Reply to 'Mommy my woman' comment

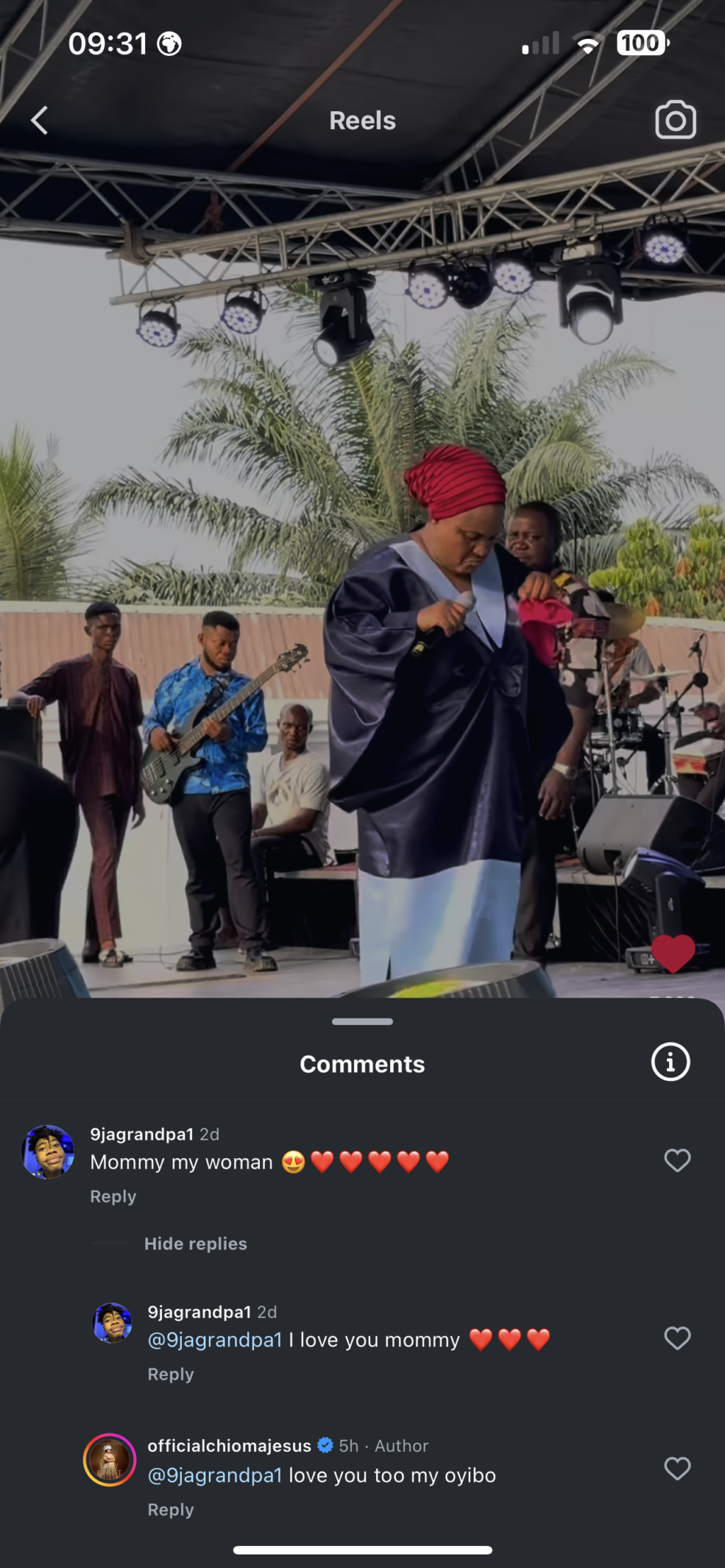113,1196
